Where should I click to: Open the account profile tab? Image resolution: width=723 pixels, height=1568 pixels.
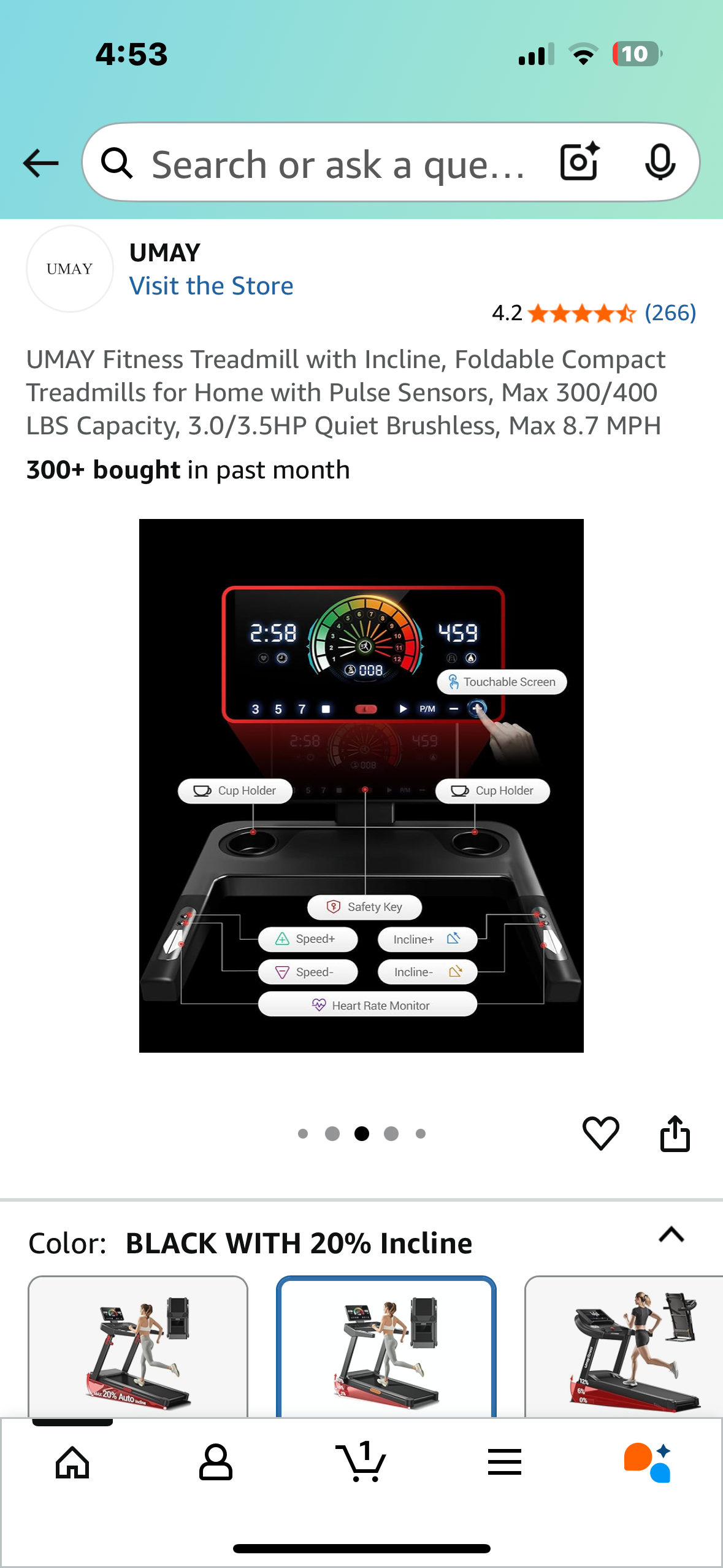click(x=216, y=1462)
